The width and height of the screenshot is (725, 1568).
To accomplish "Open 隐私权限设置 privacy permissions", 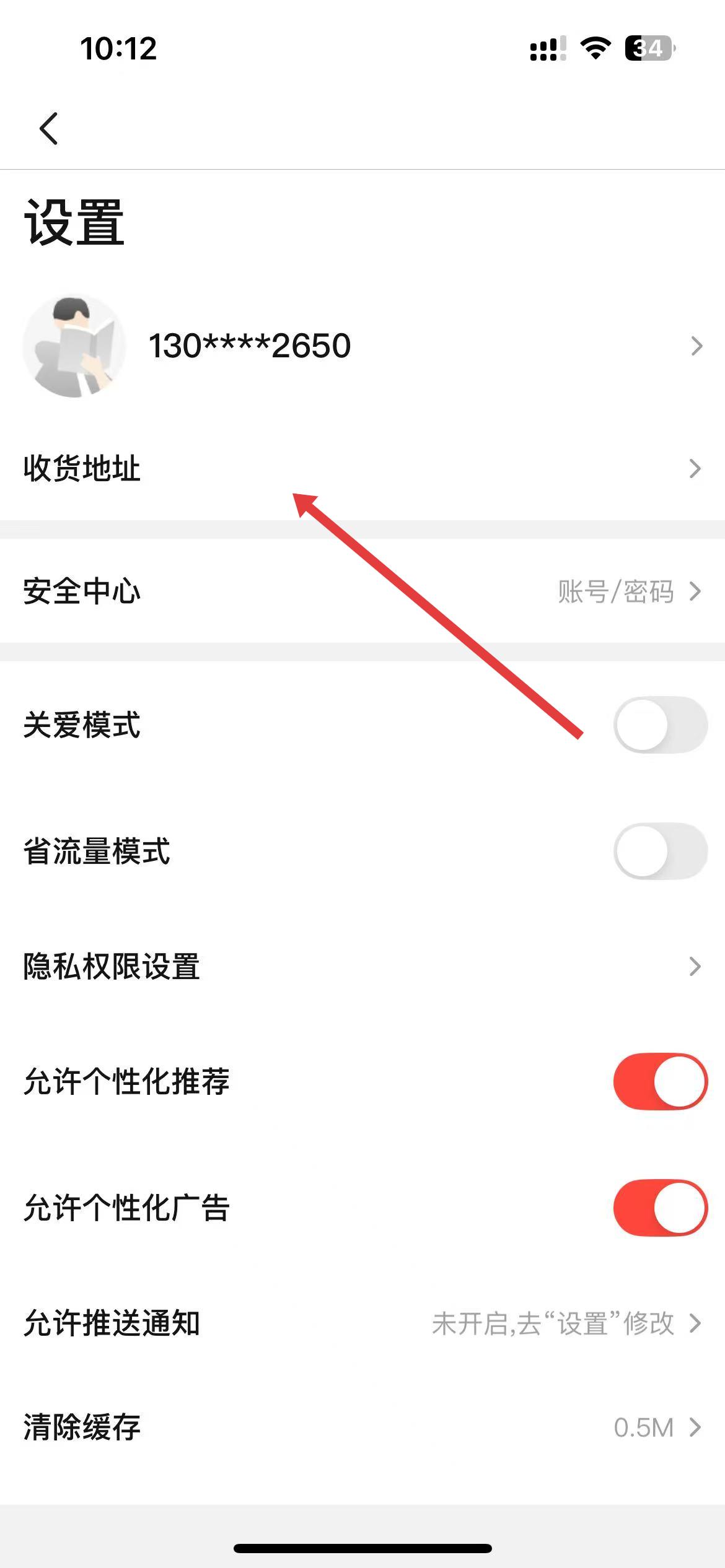I will point(362,966).
